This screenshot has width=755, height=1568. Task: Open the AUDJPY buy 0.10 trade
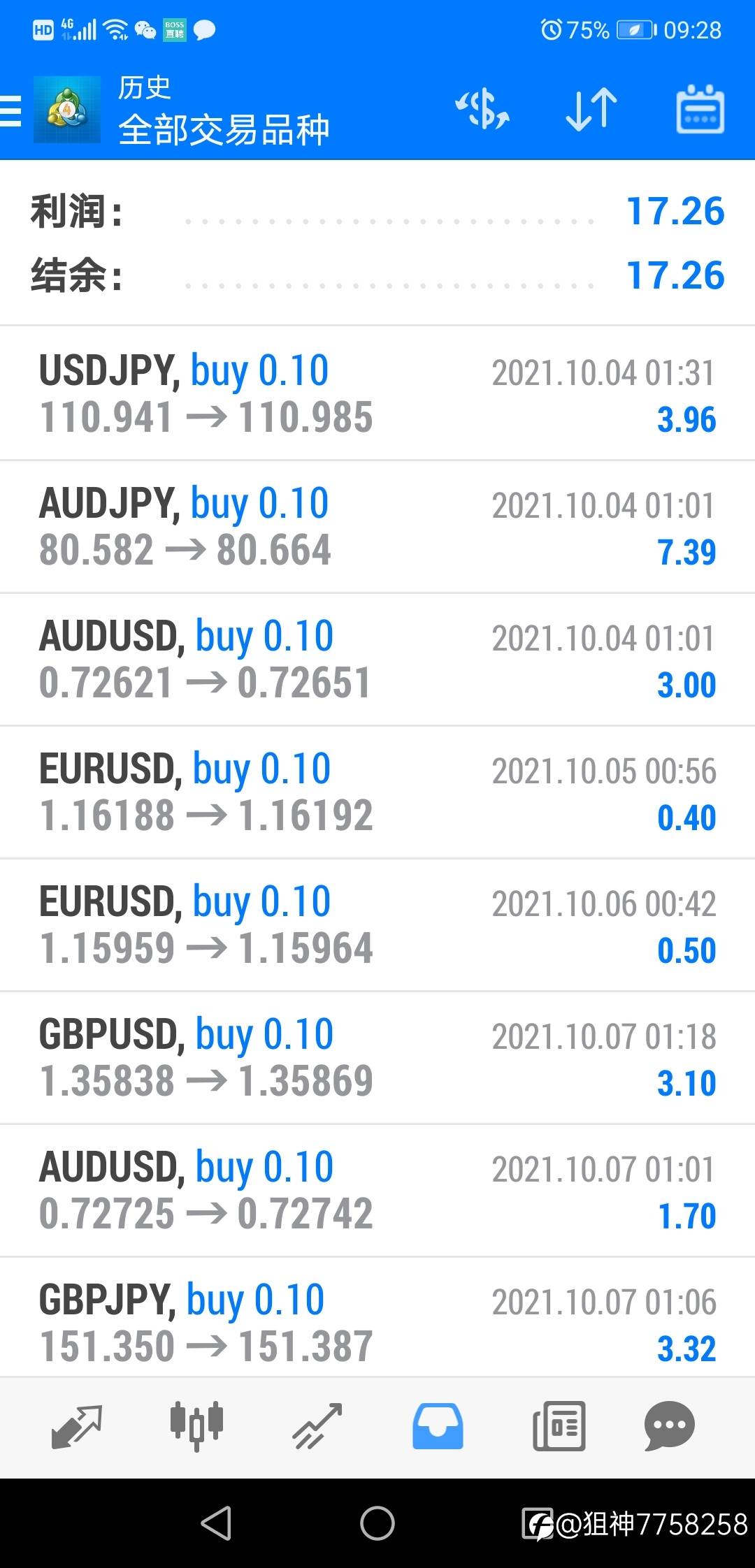(377, 527)
